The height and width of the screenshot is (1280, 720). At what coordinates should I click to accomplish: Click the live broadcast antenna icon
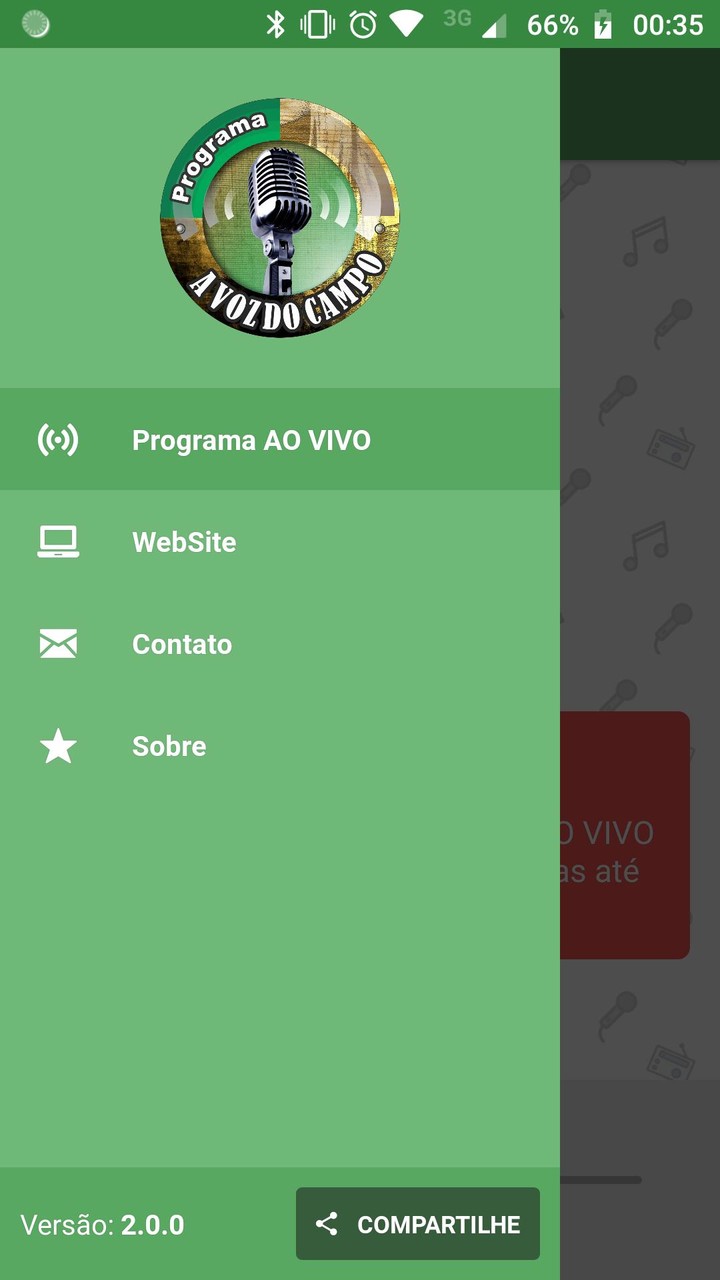pos(58,439)
